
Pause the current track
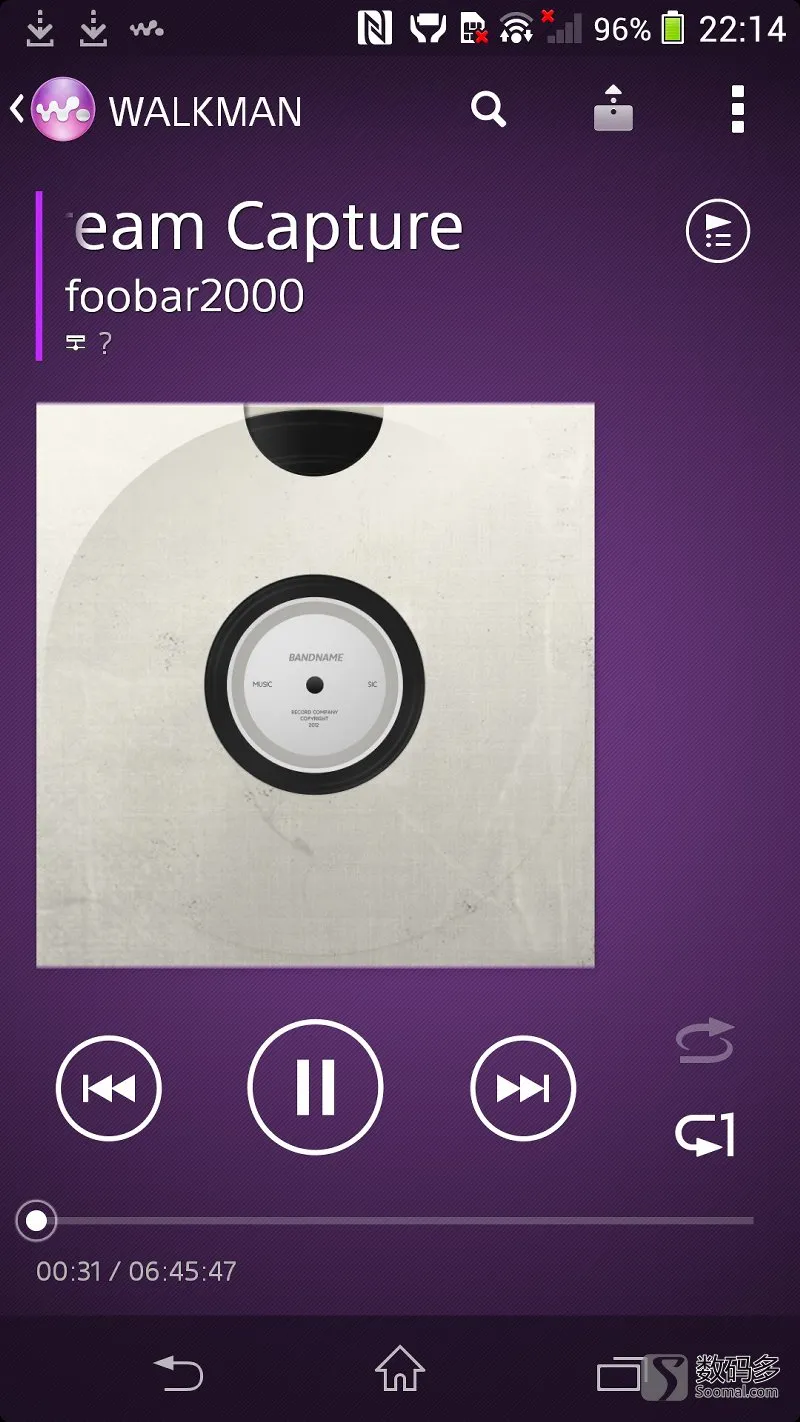315,1088
